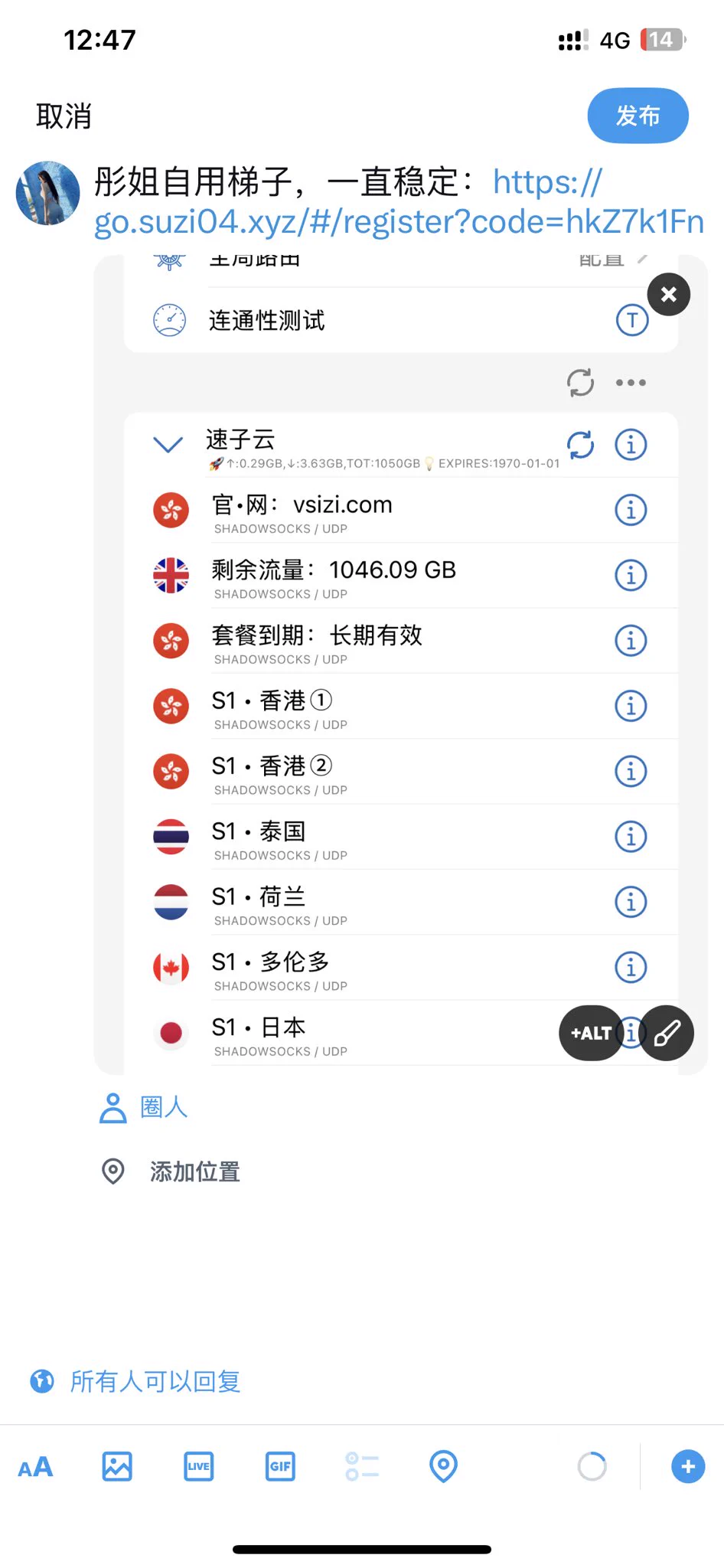Tap 取消 to cancel the post

click(64, 116)
